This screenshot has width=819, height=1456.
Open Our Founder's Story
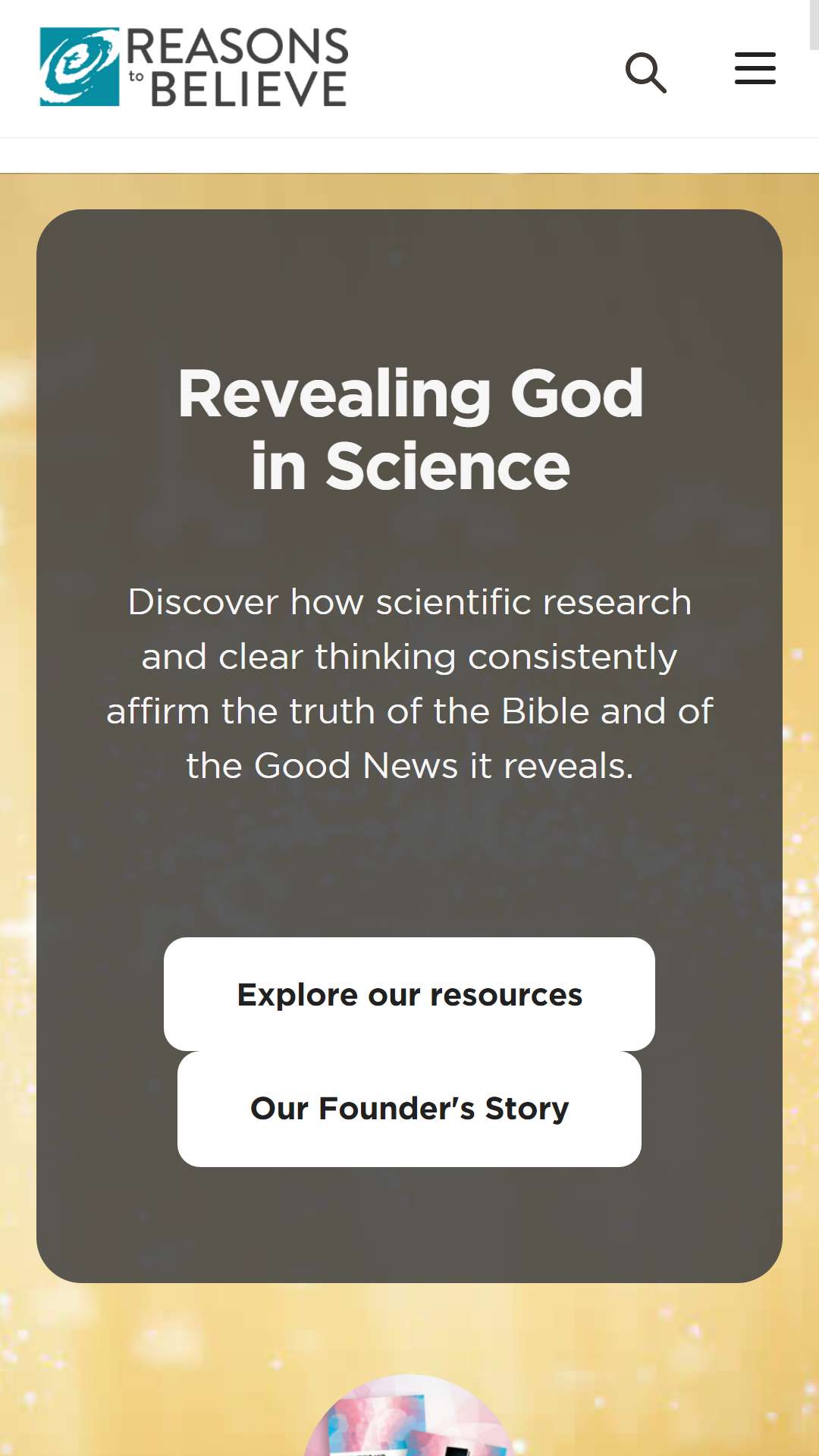[409, 1109]
